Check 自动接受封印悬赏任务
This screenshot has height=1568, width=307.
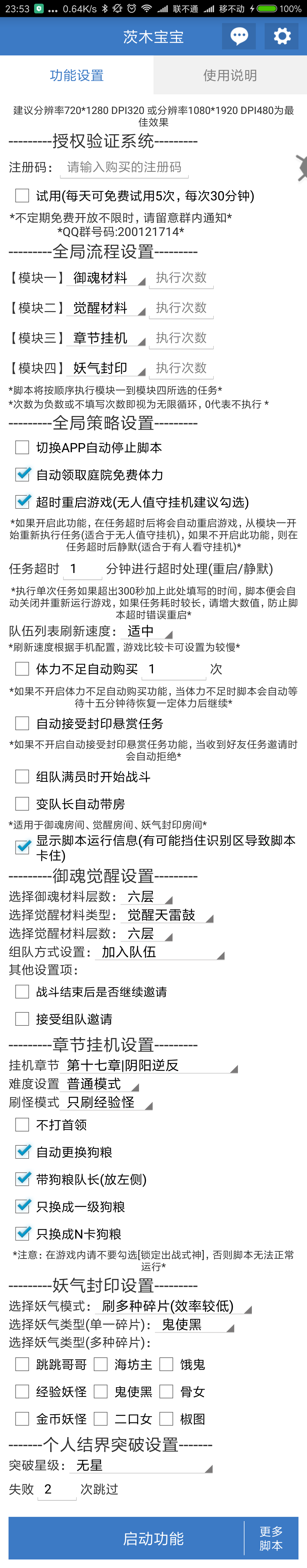coord(22,724)
